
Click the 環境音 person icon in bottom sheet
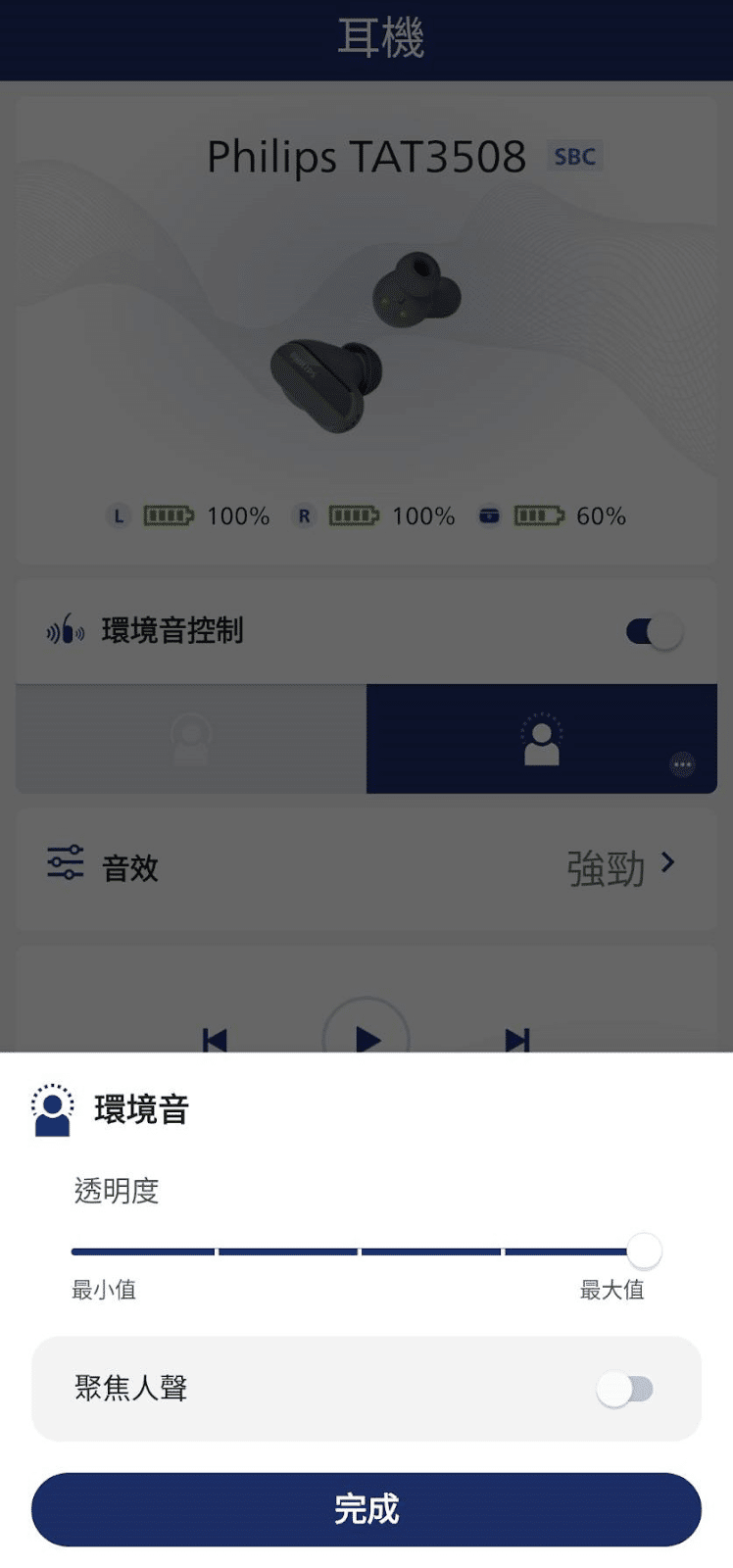click(x=51, y=1109)
